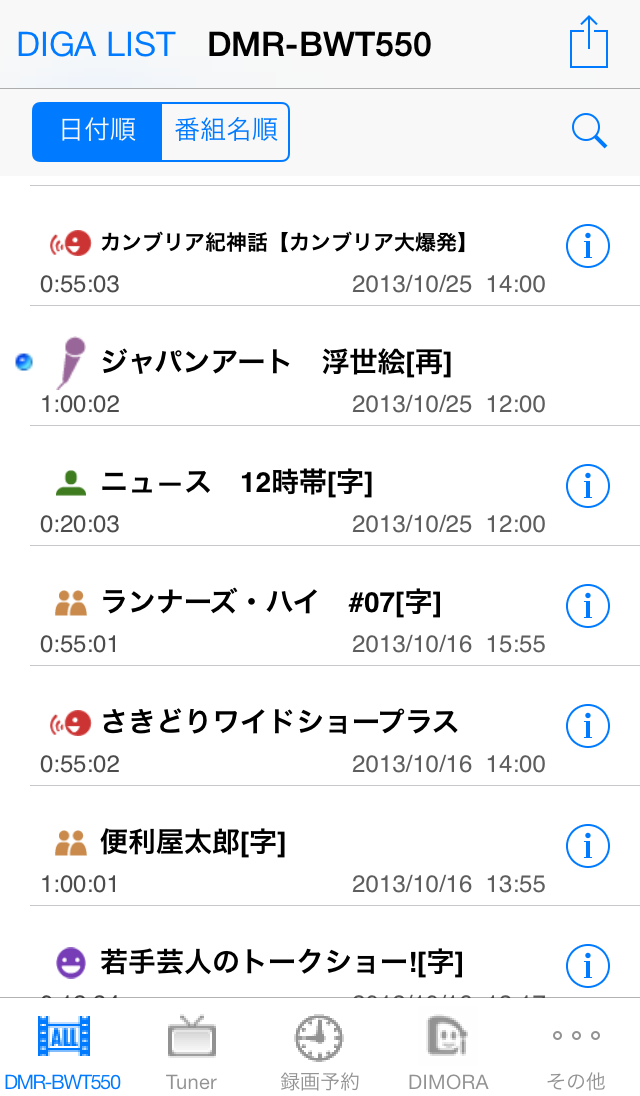640x1096 pixels.
Task: Show details icon for 便利屋太郎
Action: coord(588,846)
